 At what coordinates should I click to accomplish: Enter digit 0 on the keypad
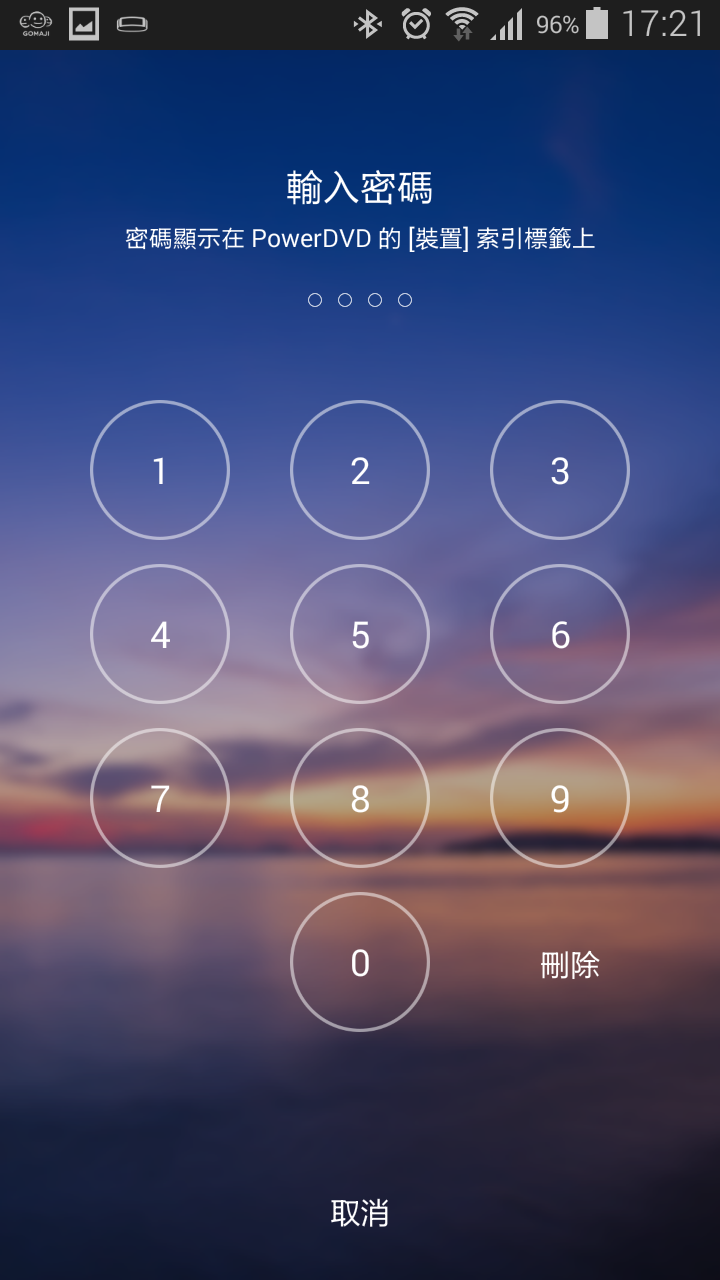click(x=360, y=962)
